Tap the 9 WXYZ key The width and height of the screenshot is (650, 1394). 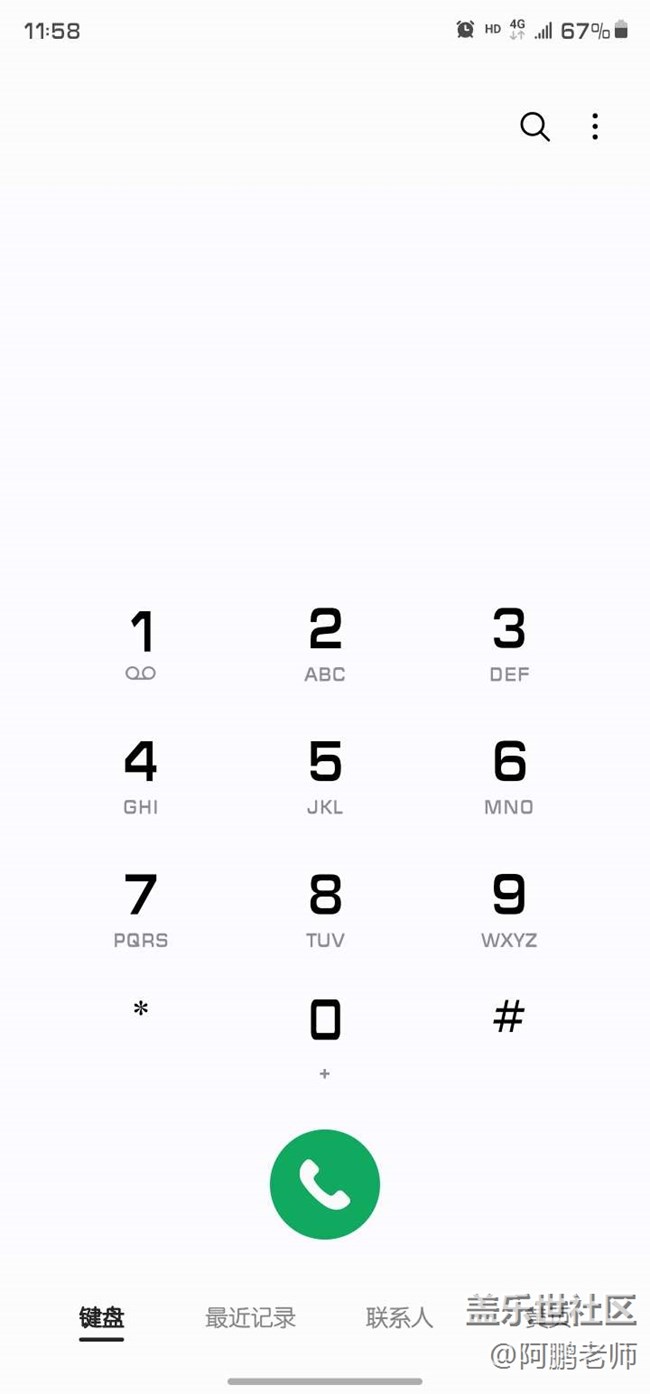pyautogui.click(x=509, y=911)
